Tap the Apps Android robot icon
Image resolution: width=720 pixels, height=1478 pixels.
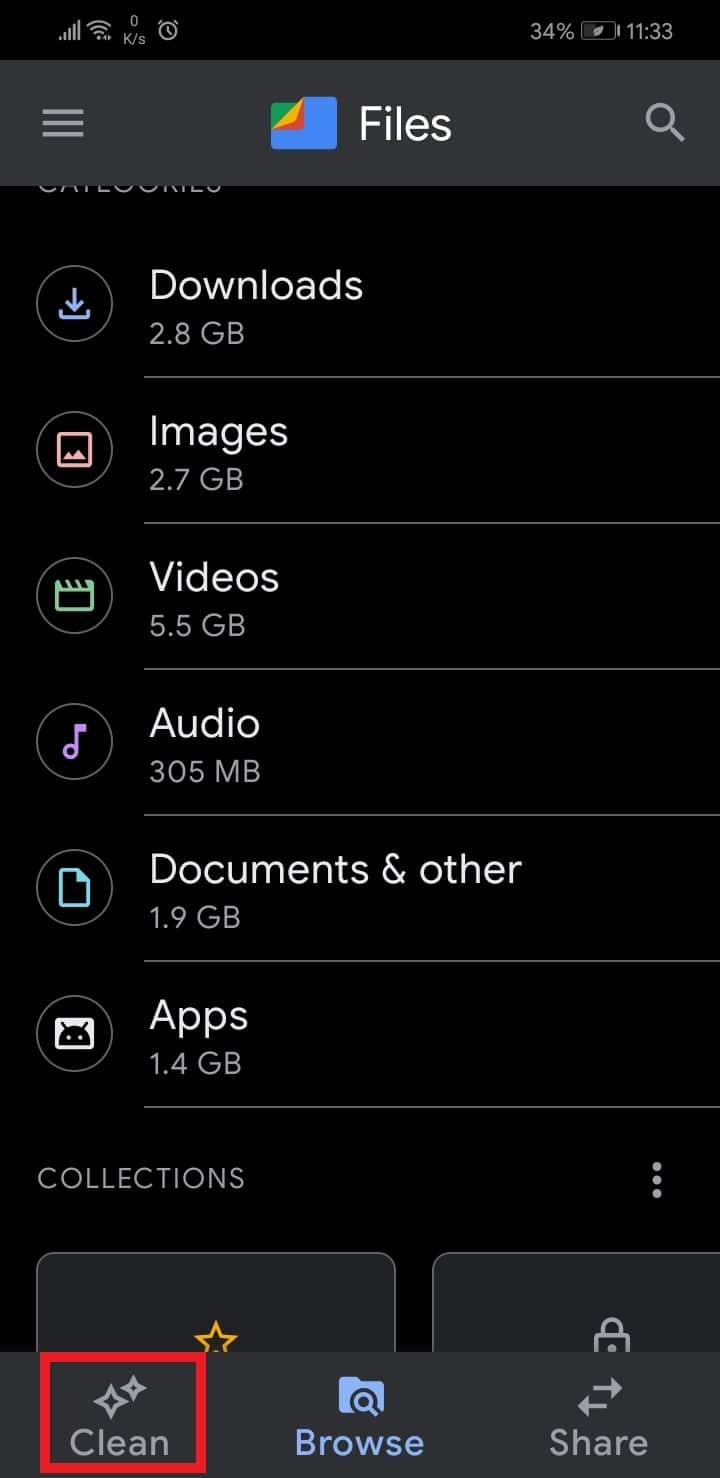point(75,1034)
